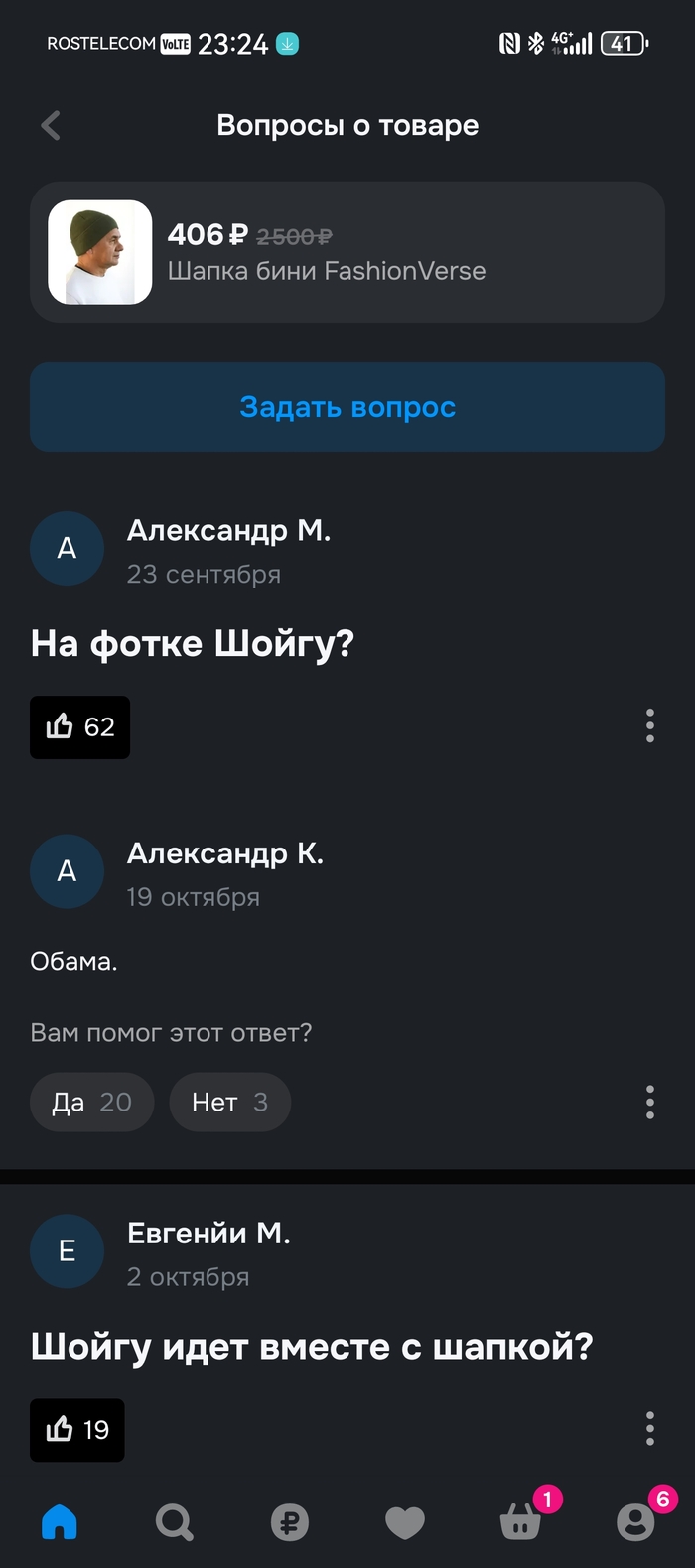The image size is (695, 1568).
Task: Open options menu for 'На фотке Шойгу?' question
Action: pyautogui.click(x=649, y=726)
